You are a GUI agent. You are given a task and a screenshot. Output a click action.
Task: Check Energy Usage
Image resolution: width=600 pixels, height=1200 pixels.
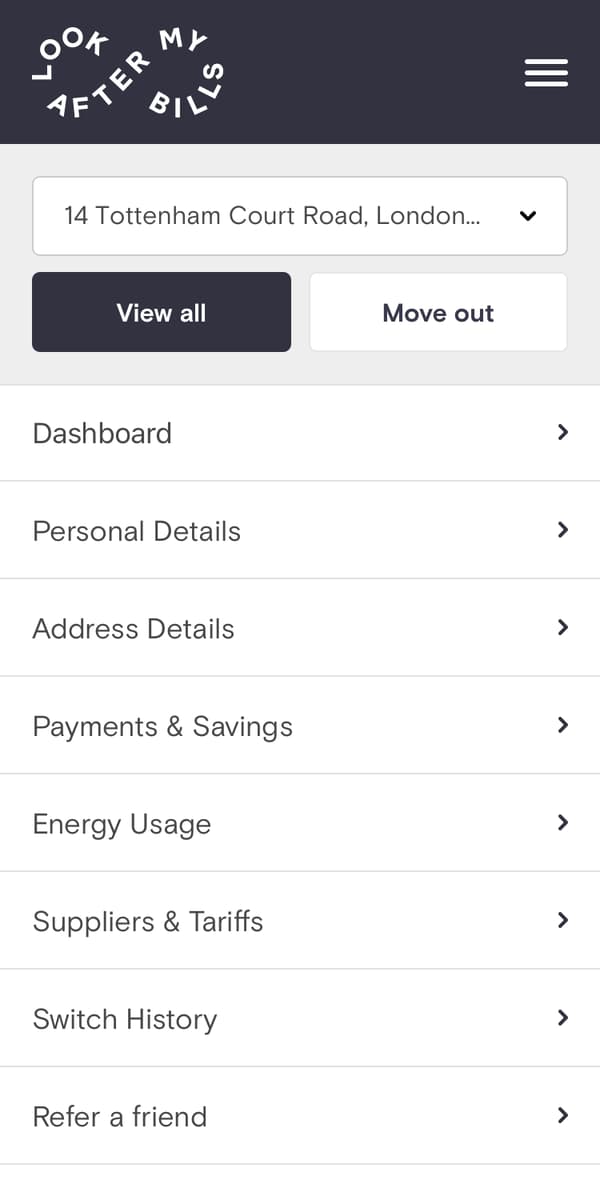coord(300,823)
